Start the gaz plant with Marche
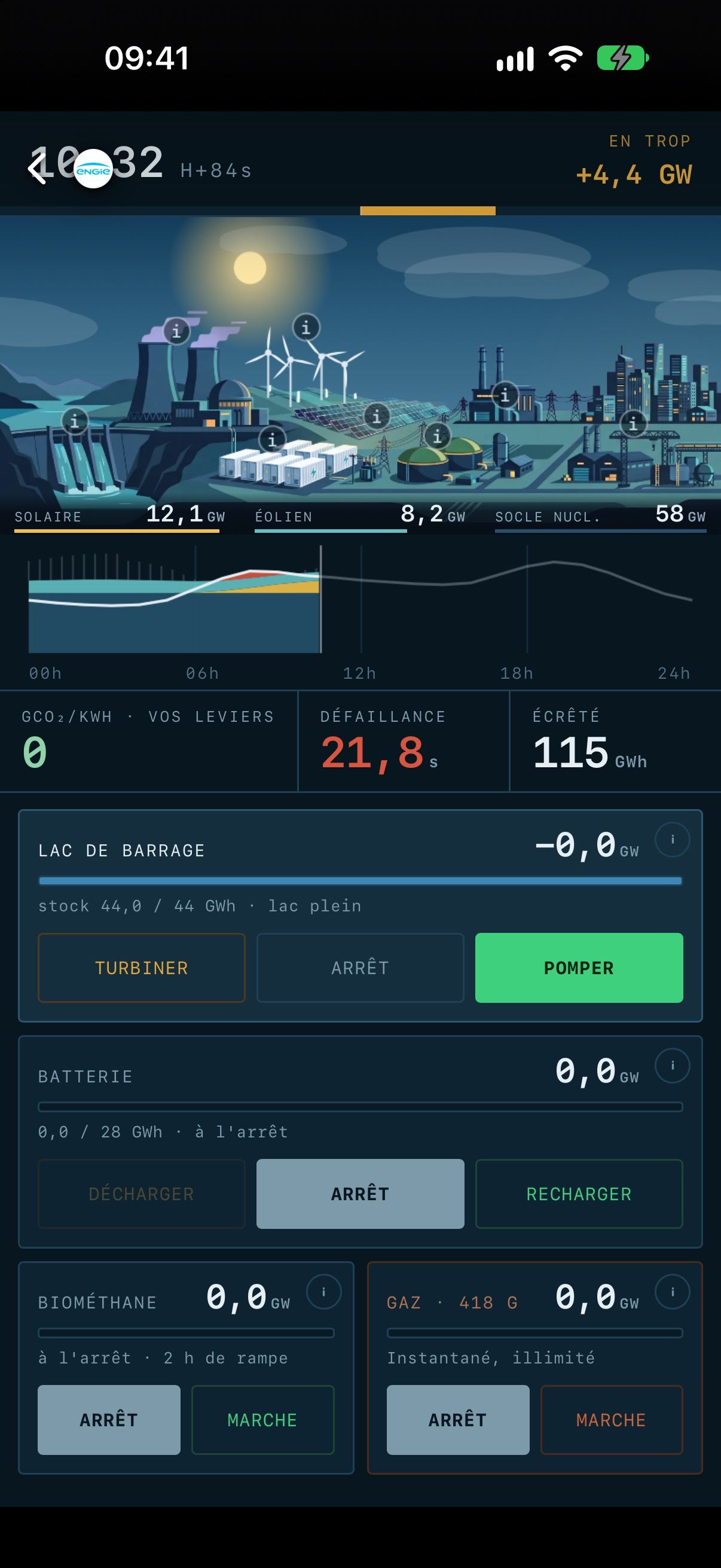 [x=612, y=1420]
